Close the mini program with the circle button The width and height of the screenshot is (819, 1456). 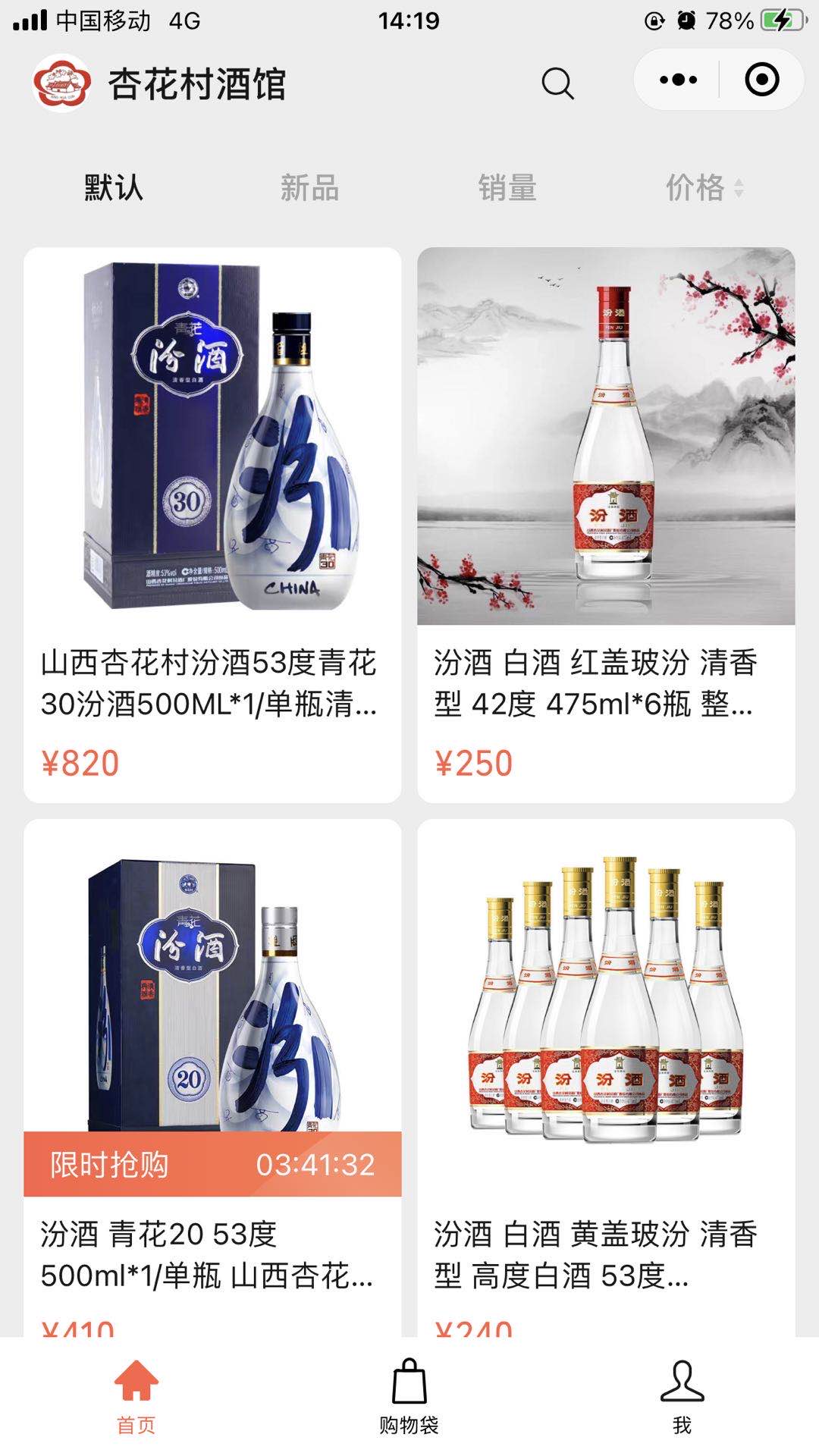tap(761, 80)
